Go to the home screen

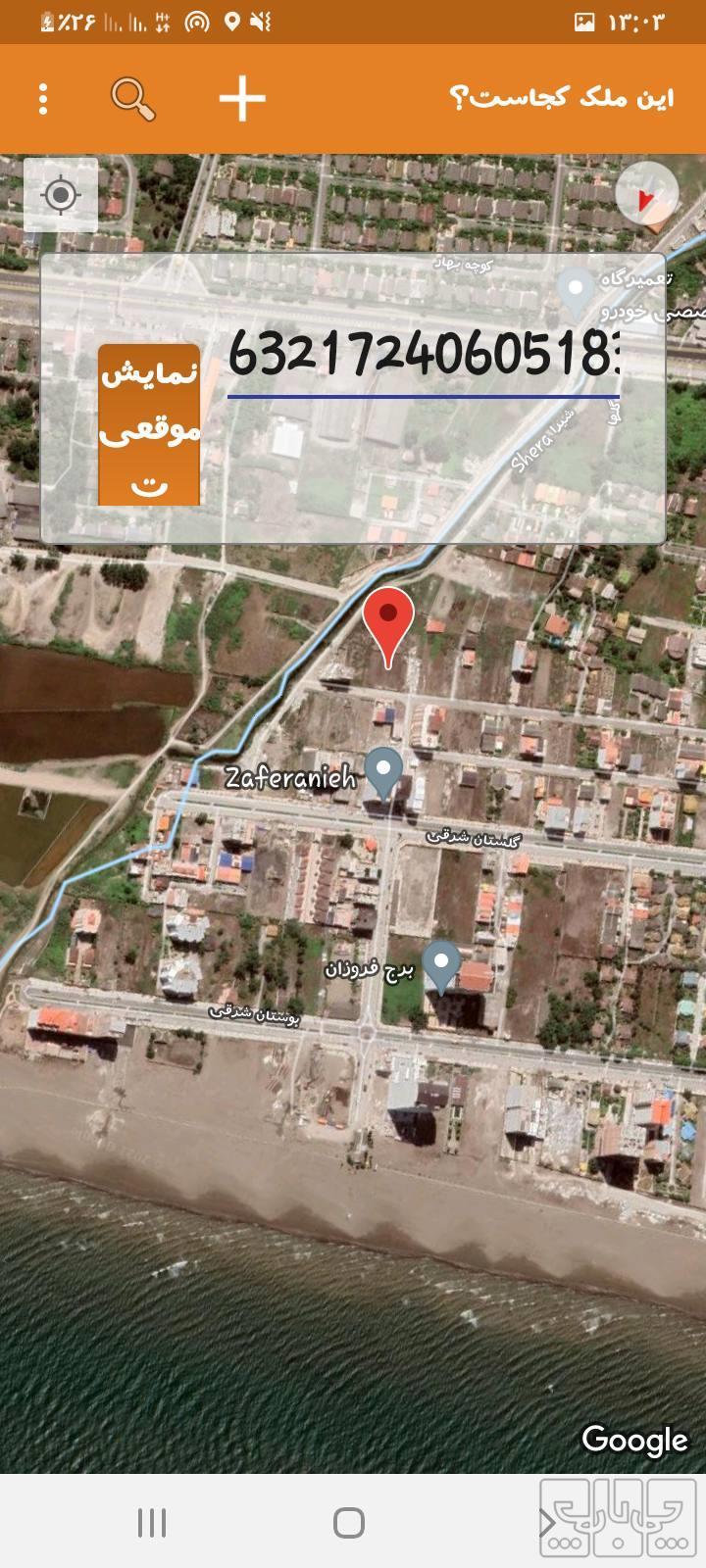pos(349,1523)
